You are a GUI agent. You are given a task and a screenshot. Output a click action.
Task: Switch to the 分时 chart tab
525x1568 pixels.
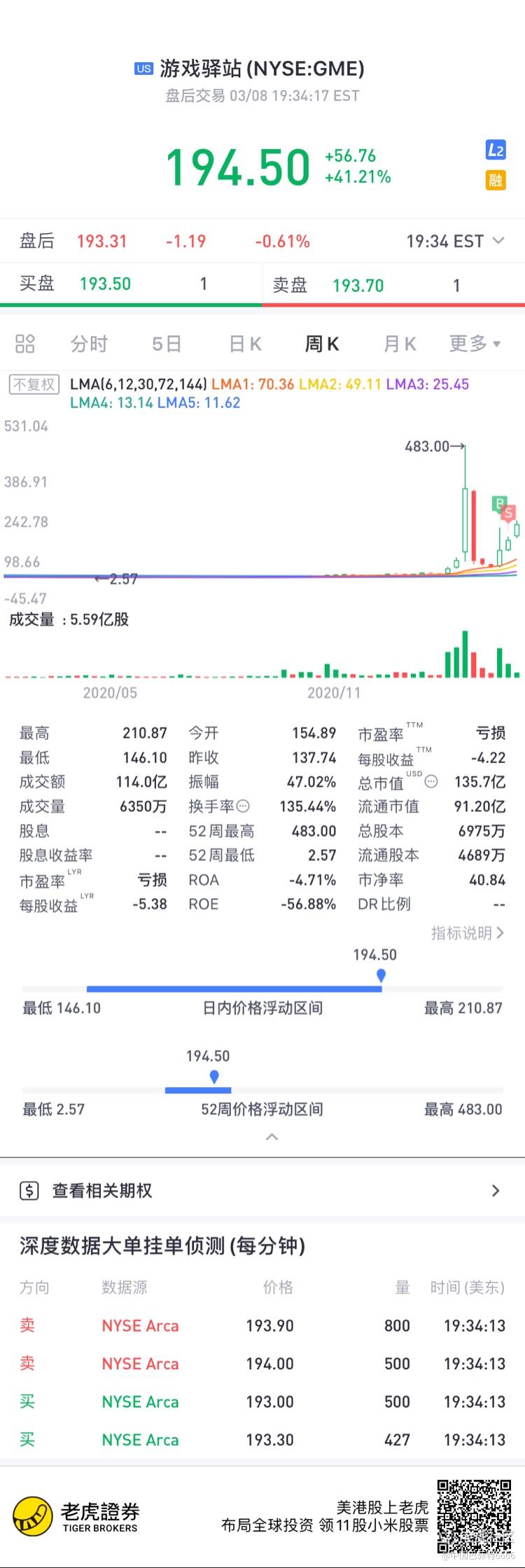(89, 344)
